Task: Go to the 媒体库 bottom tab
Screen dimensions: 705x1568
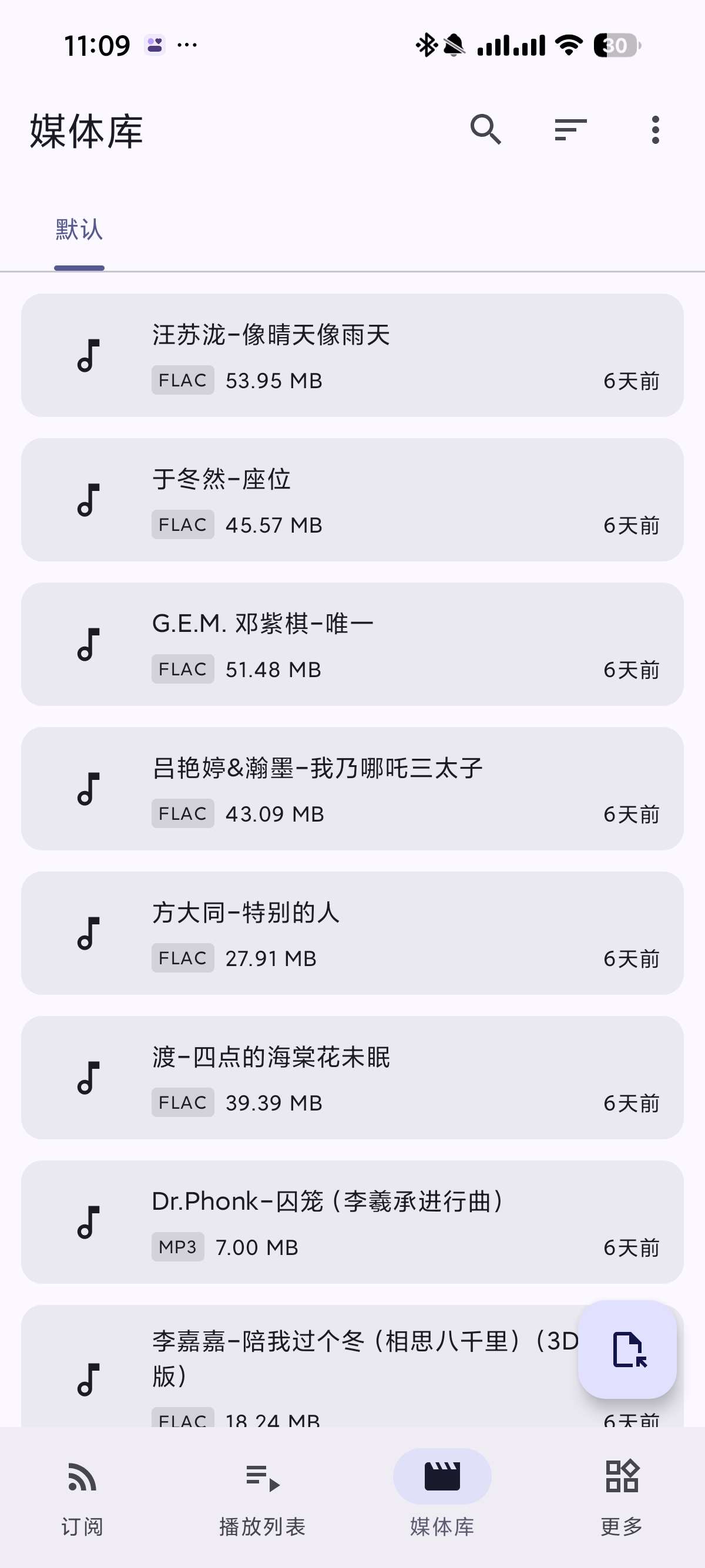Action: [442, 1490]
